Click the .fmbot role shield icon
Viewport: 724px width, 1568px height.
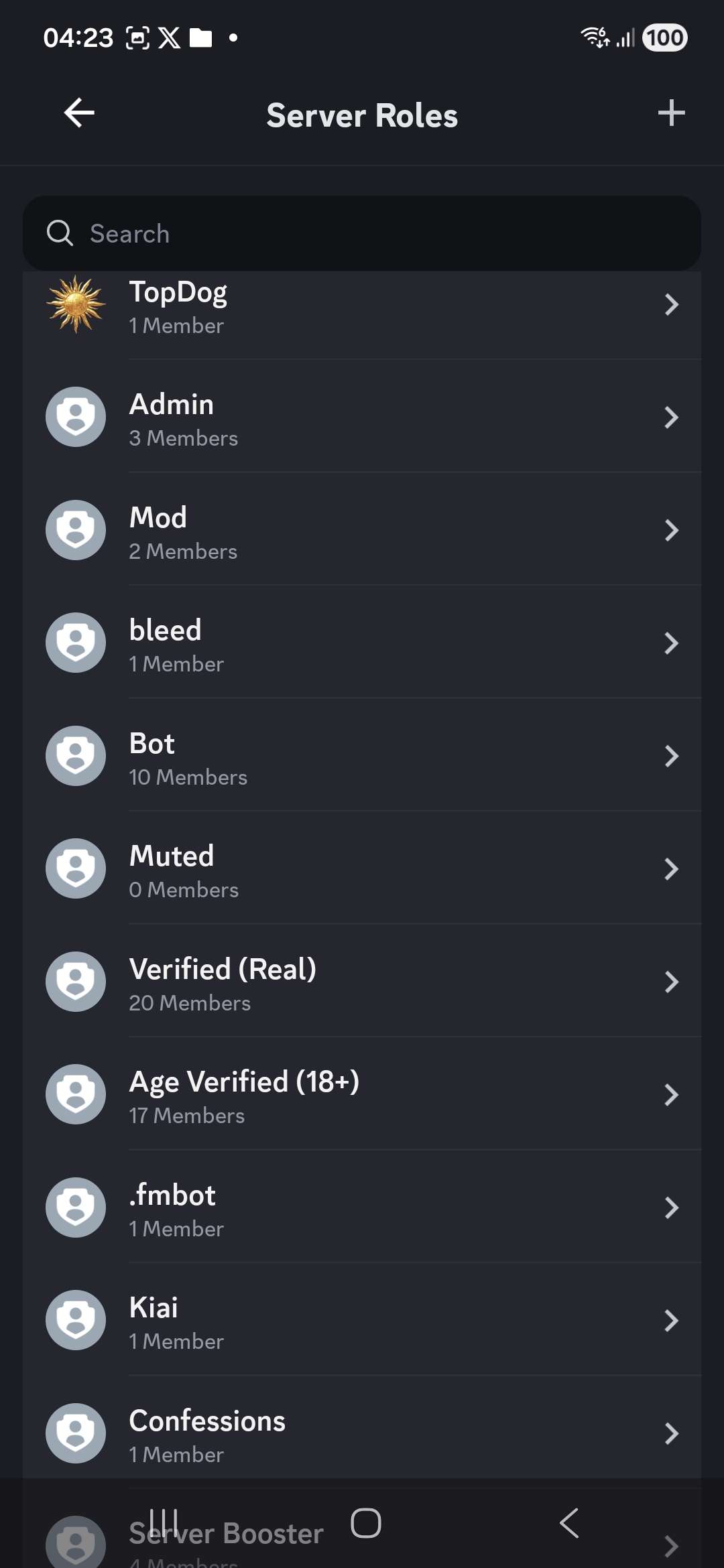75,1207
